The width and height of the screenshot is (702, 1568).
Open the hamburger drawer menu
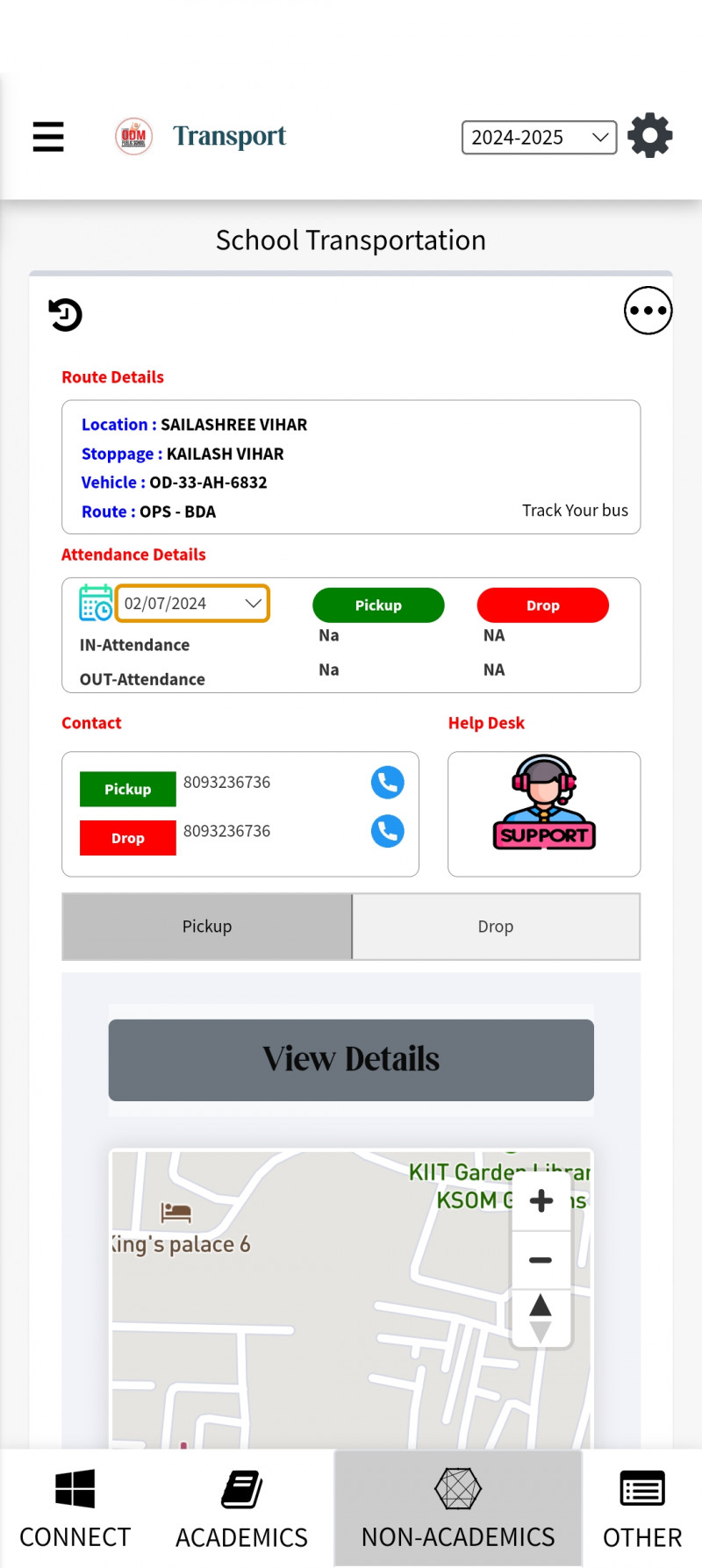tap(48, 137)
